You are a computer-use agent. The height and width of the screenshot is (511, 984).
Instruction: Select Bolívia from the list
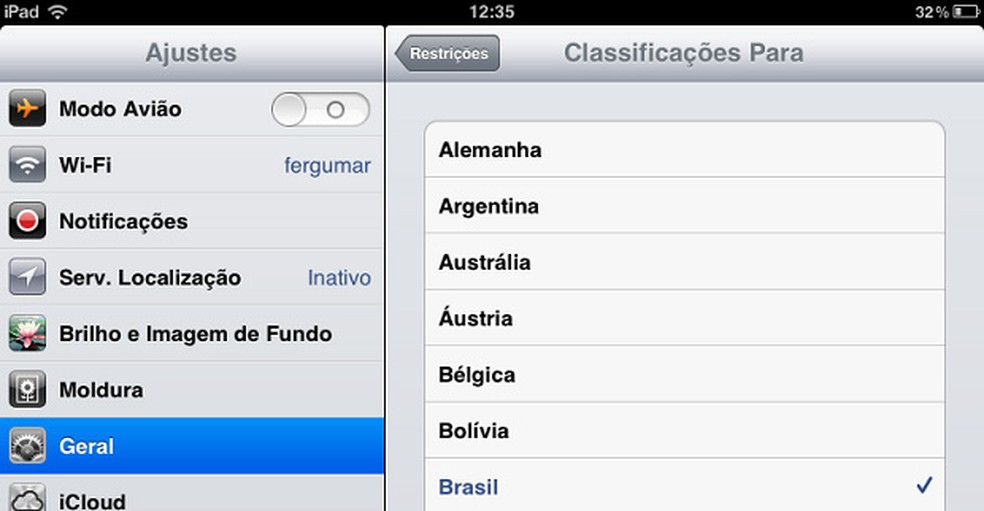click(684, 431)
